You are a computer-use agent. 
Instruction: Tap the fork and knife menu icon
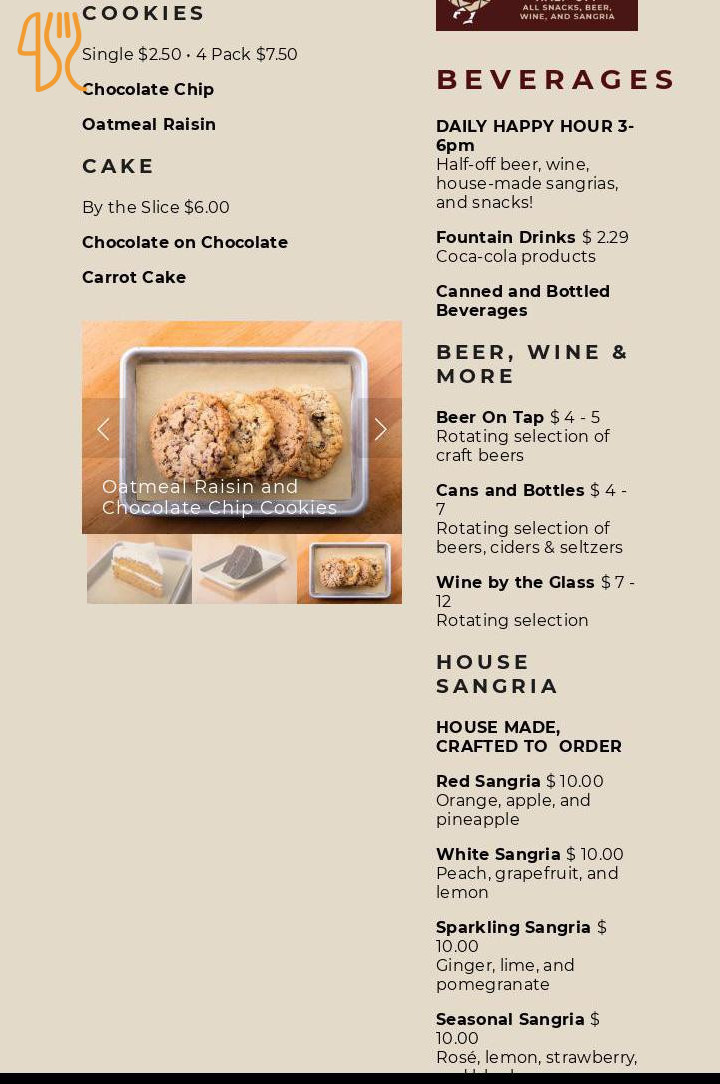50,50
